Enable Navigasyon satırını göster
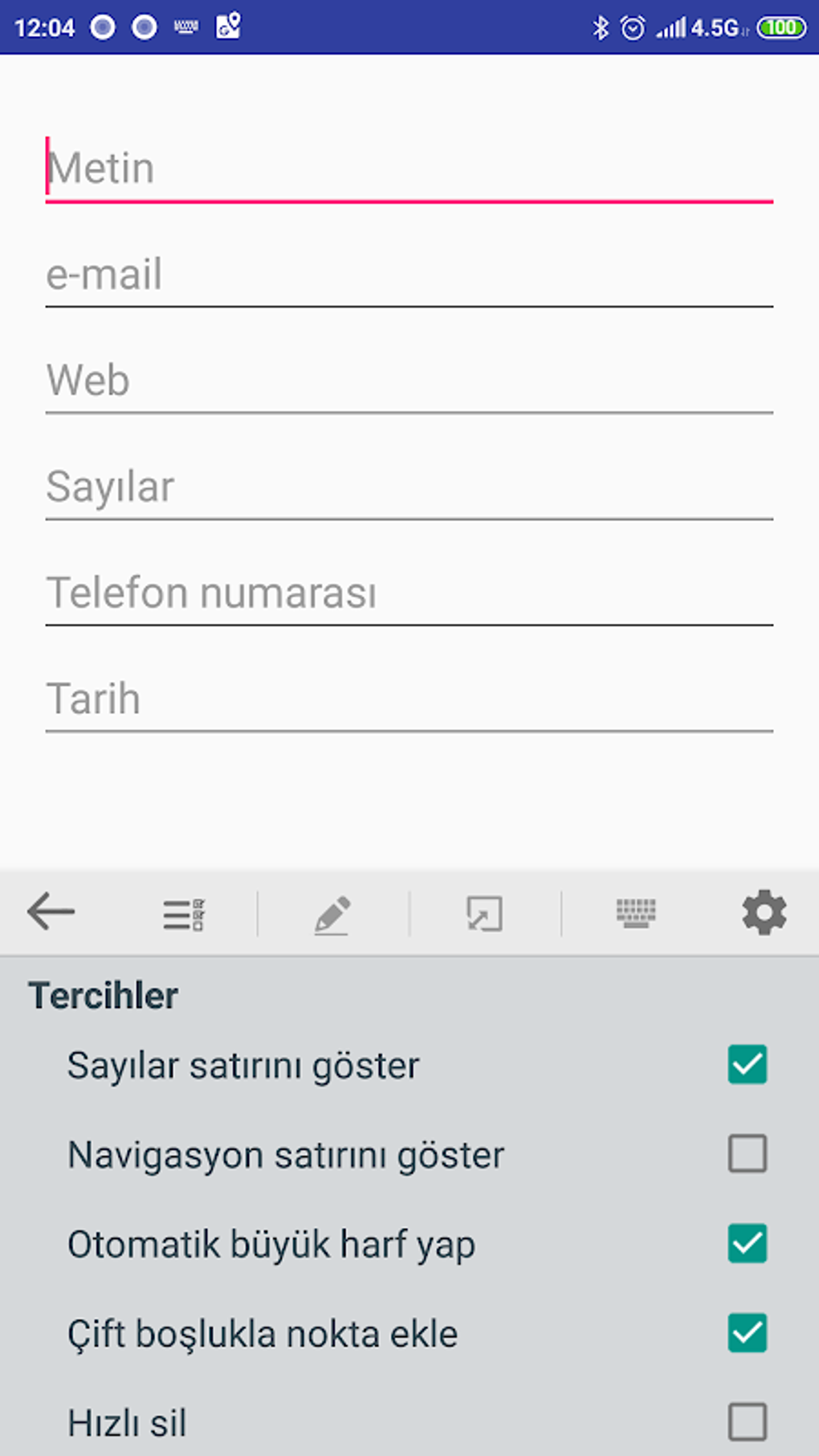The image size is (819, 1456). pos(747,1154)
